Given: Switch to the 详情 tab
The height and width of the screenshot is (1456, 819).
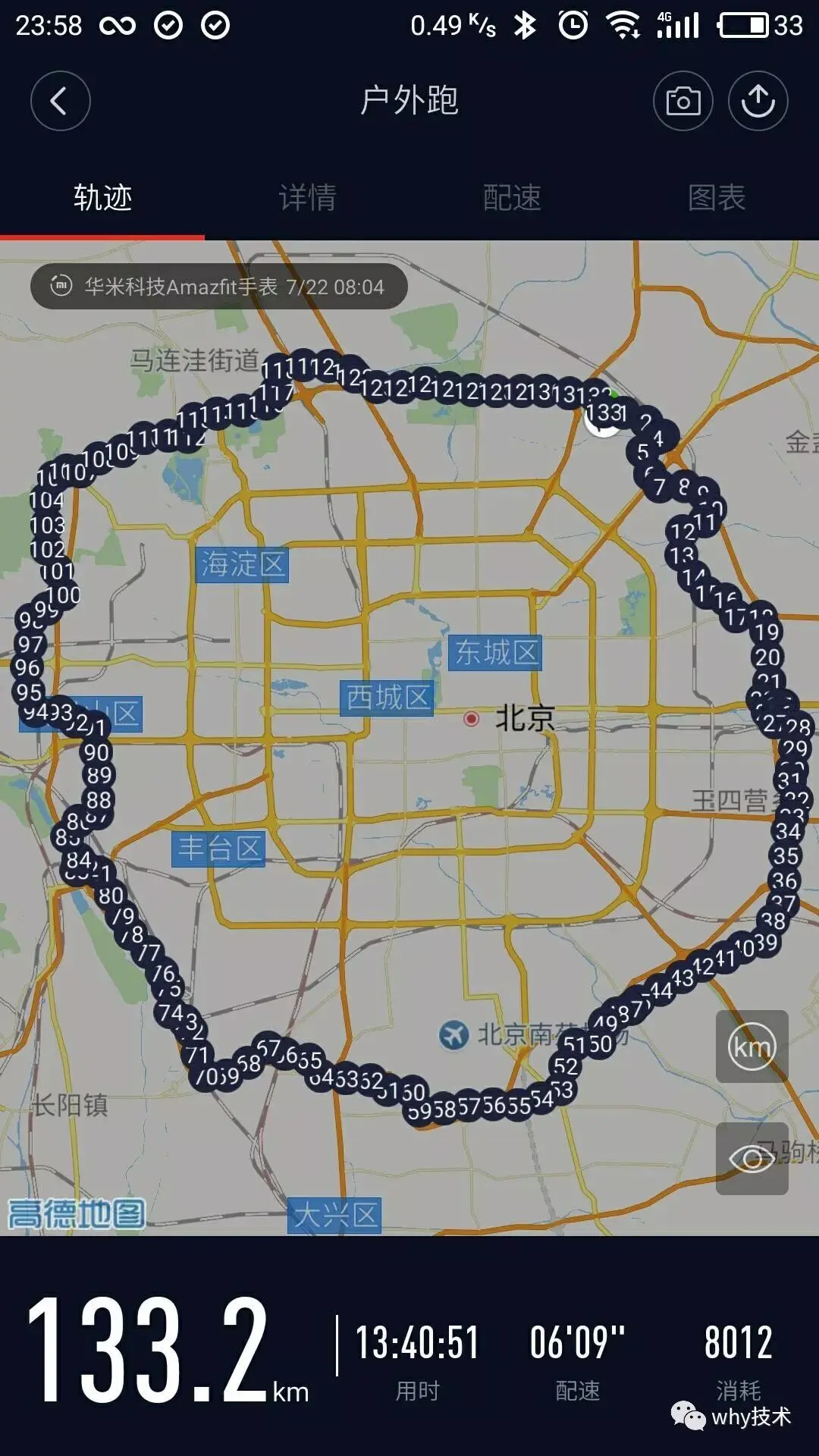Looking at the screenshot, I should tap(307, 198).
